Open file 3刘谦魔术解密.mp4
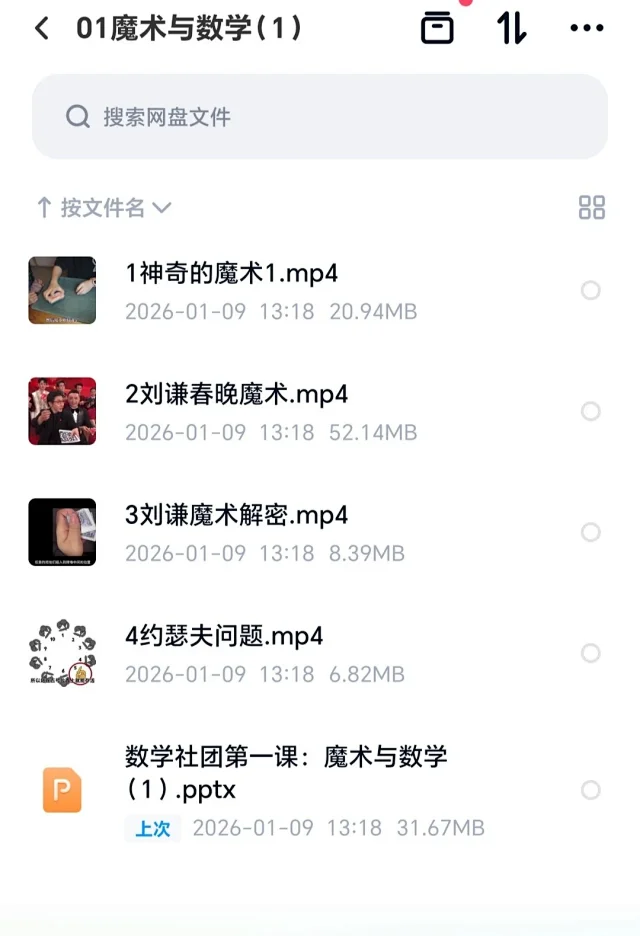 pos(237,515)
